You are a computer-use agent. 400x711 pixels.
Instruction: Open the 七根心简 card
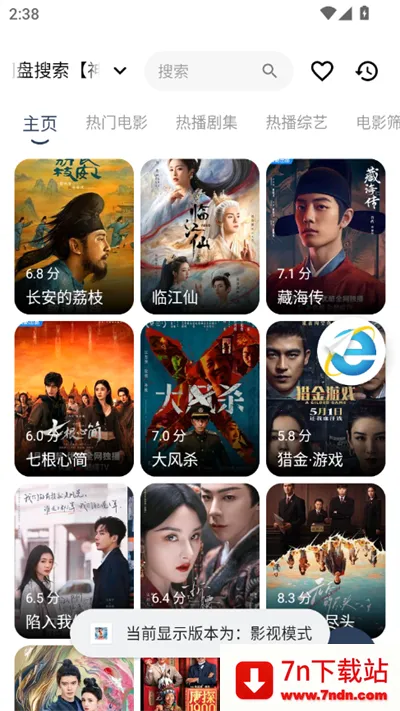click(x=74, y=399)
